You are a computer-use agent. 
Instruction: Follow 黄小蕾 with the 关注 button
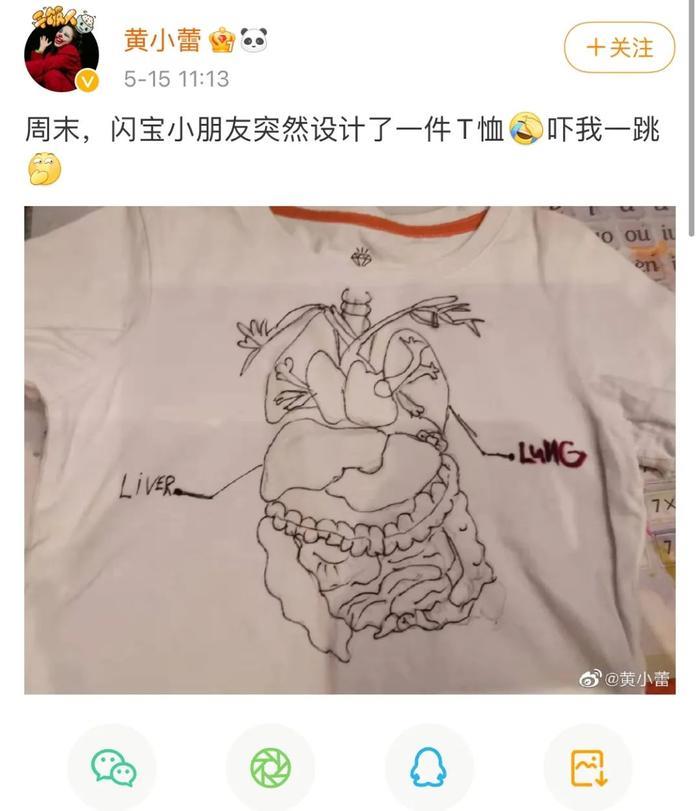pos(619,47)
